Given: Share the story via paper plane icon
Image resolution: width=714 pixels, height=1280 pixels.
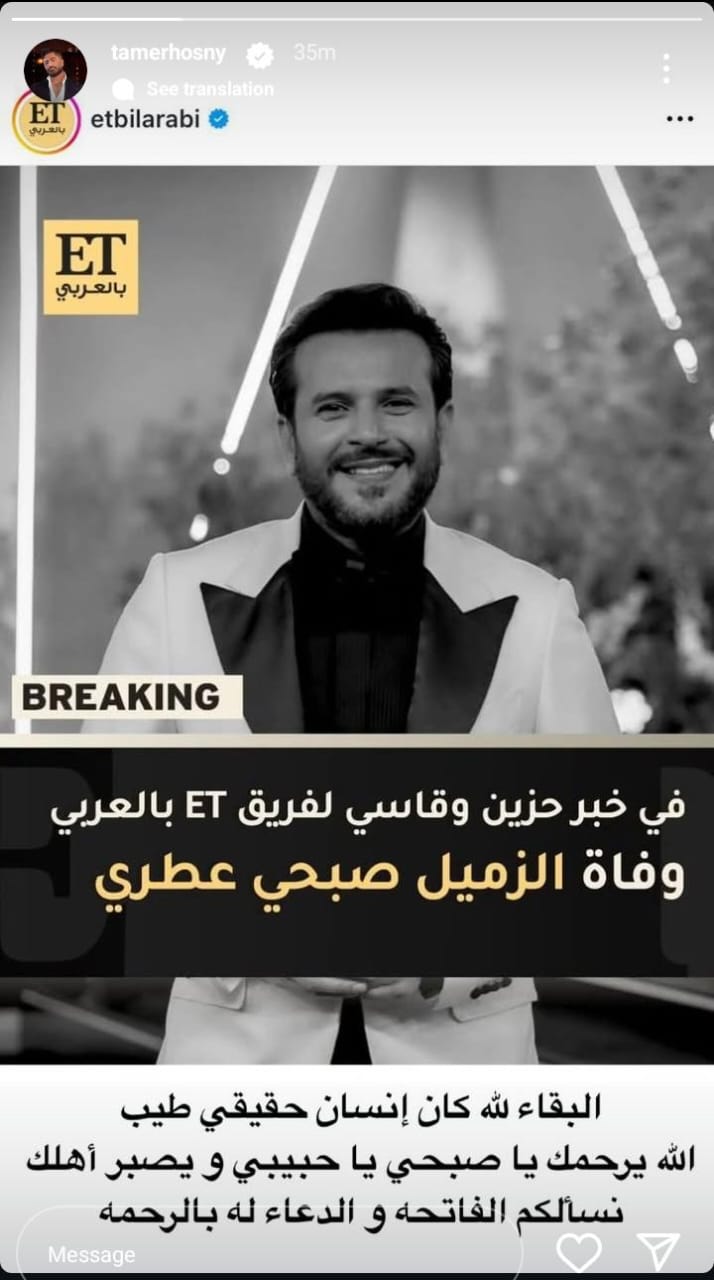Looking at the screenshot, I should click(x=659, y=1252).
